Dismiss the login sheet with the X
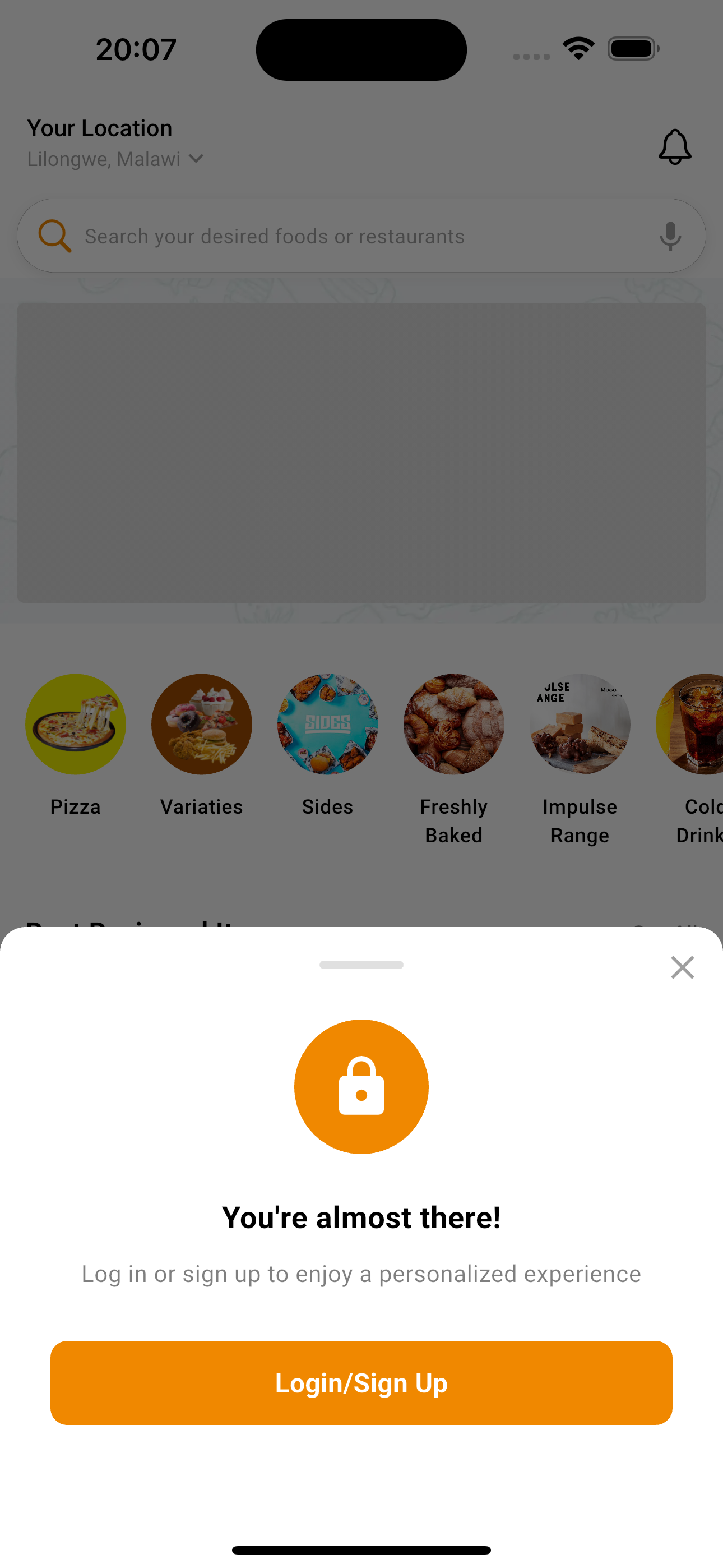723x1568 pixels. click(x=682, y=967)
